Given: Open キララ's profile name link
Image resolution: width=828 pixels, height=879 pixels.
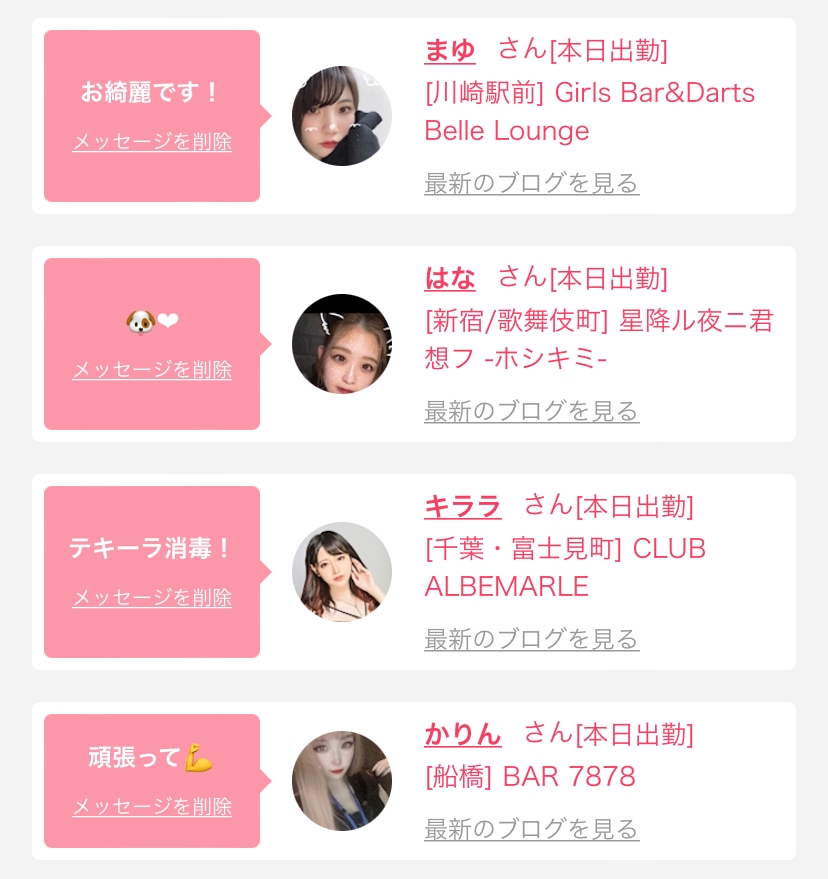Looking at the screenshot, I should point(462,507).
